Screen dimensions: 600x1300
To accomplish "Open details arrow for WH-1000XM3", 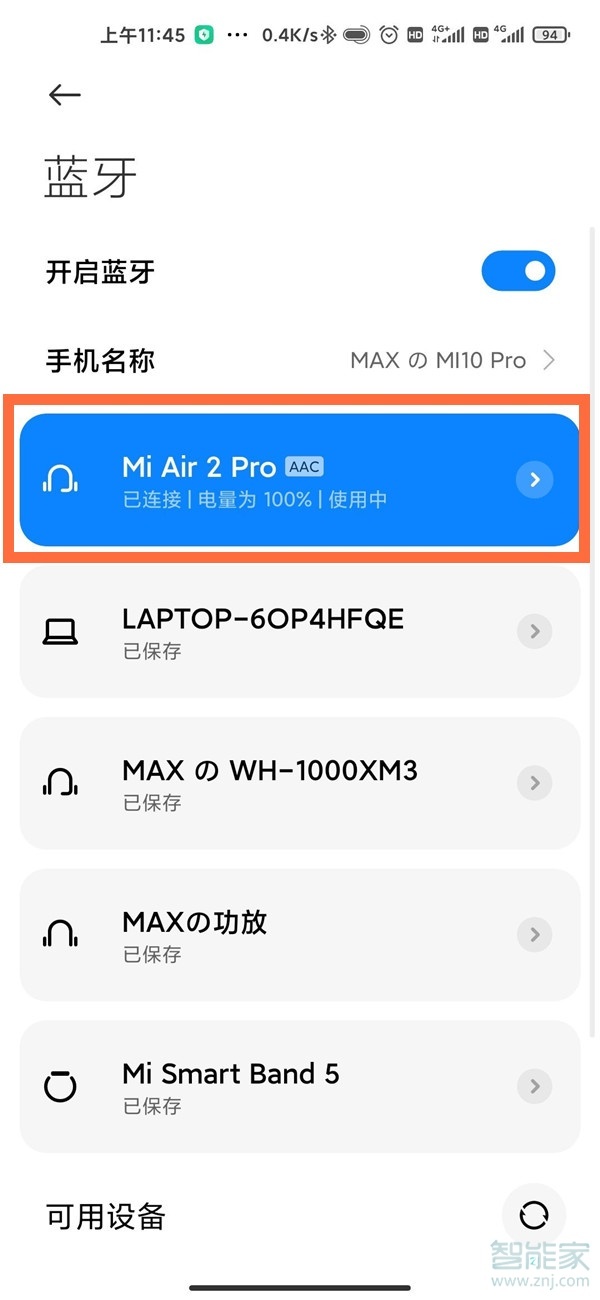I will coord(535,783).
